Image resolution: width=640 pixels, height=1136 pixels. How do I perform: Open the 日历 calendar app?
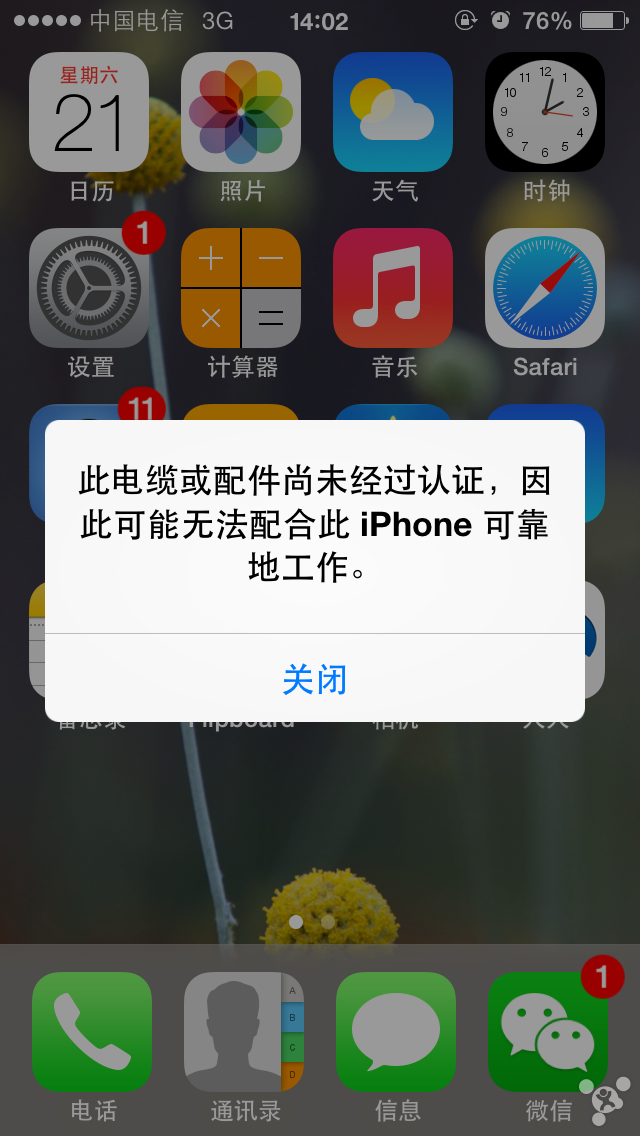point(89,112)
